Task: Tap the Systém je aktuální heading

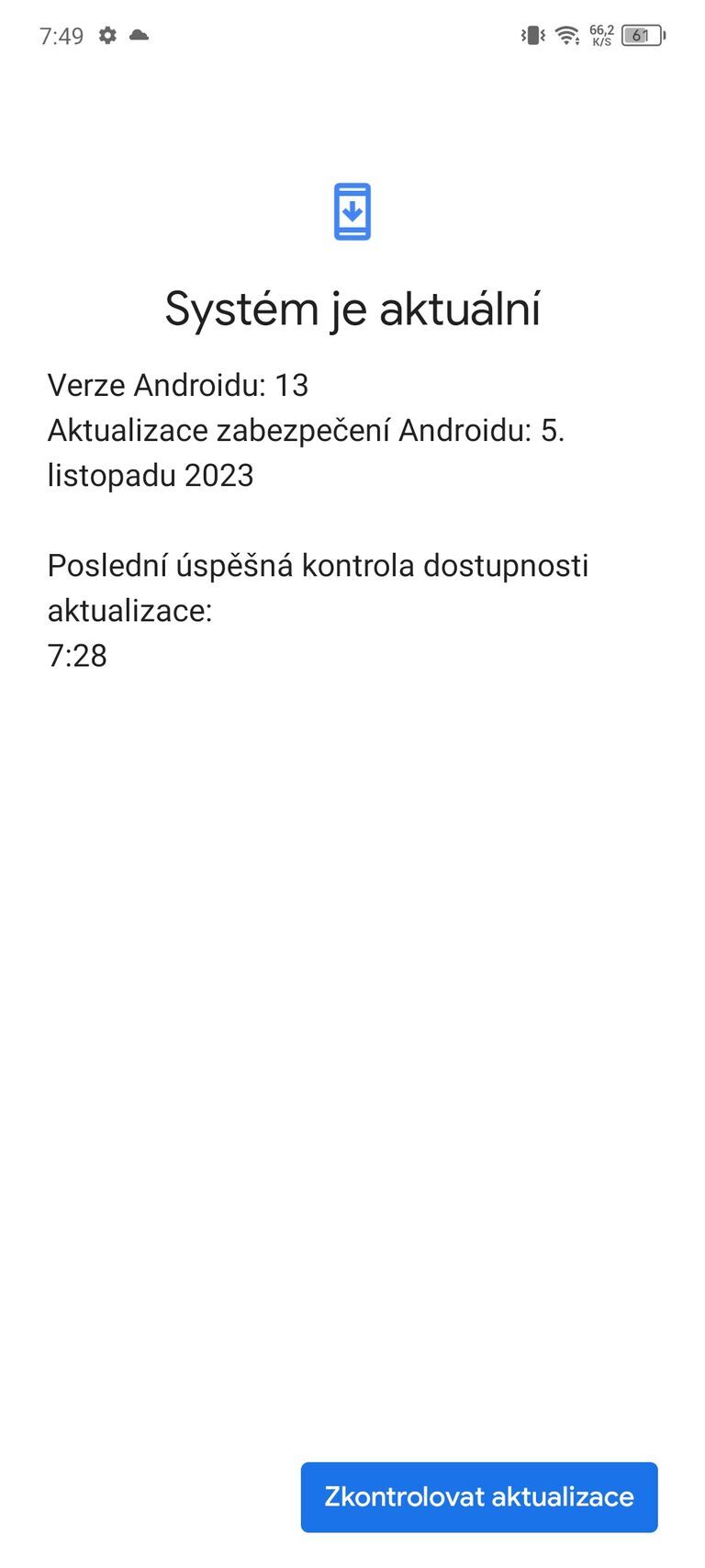Action: tap(352, 309)
